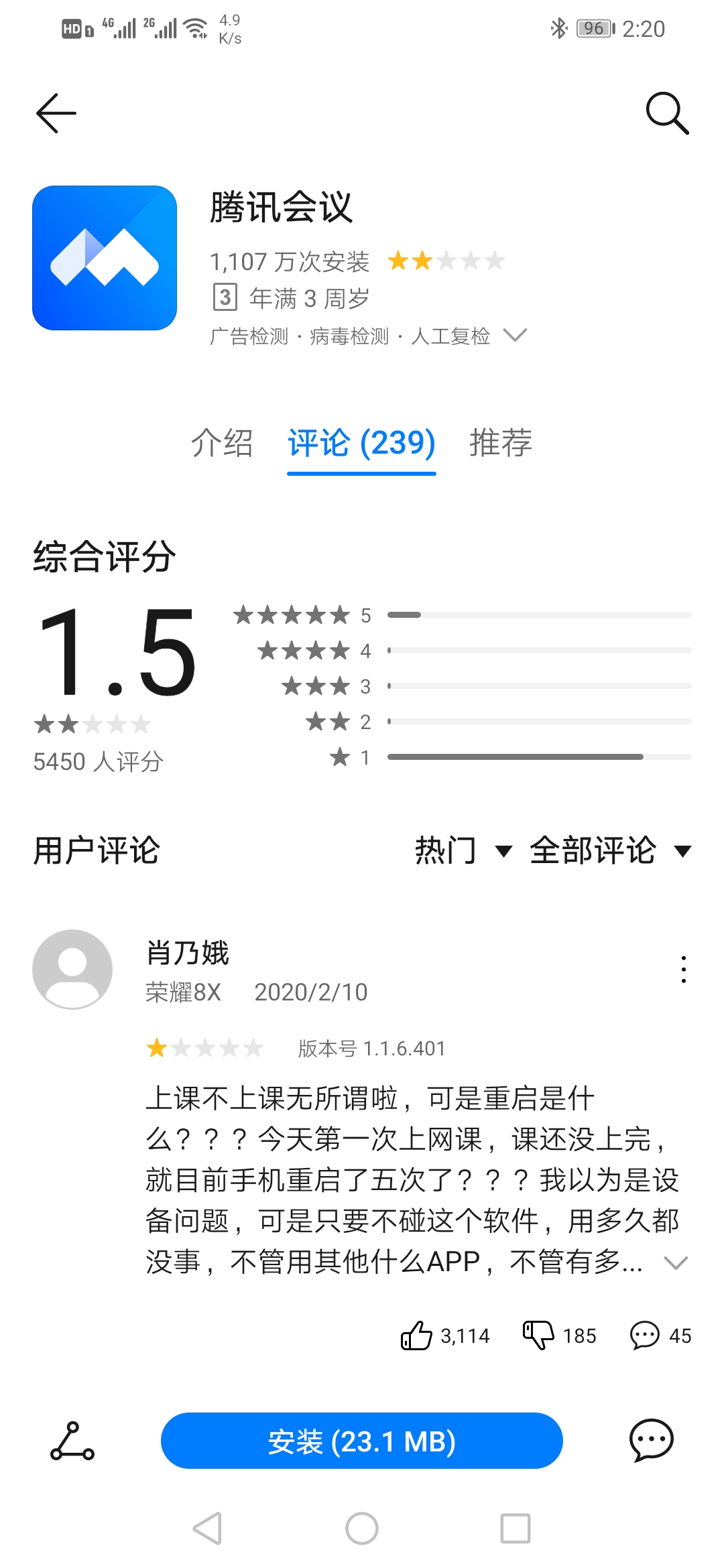724x1568 pixels.
Task: Go back using the top-left arrow
Action: coord(56,113)
